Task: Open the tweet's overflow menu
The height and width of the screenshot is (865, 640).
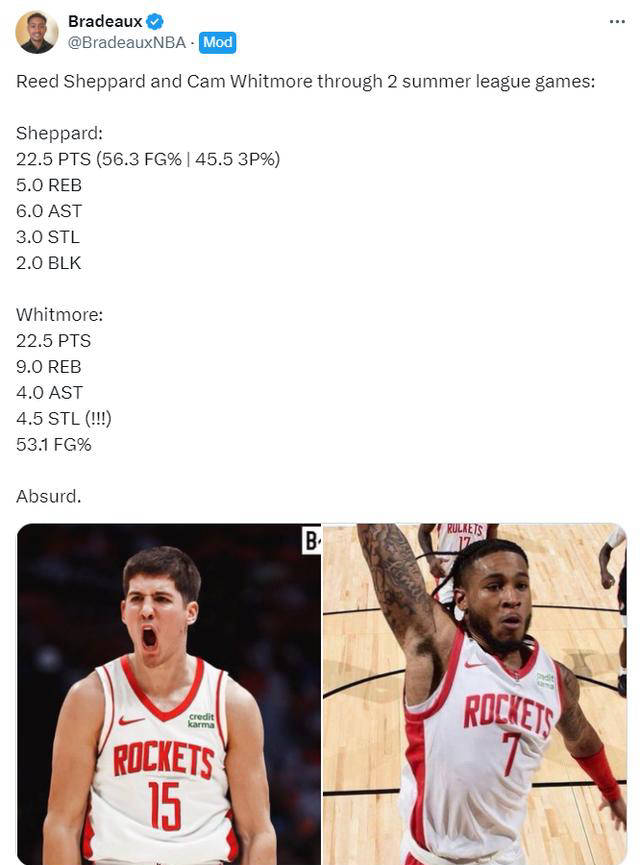Action: pos(617,22)
